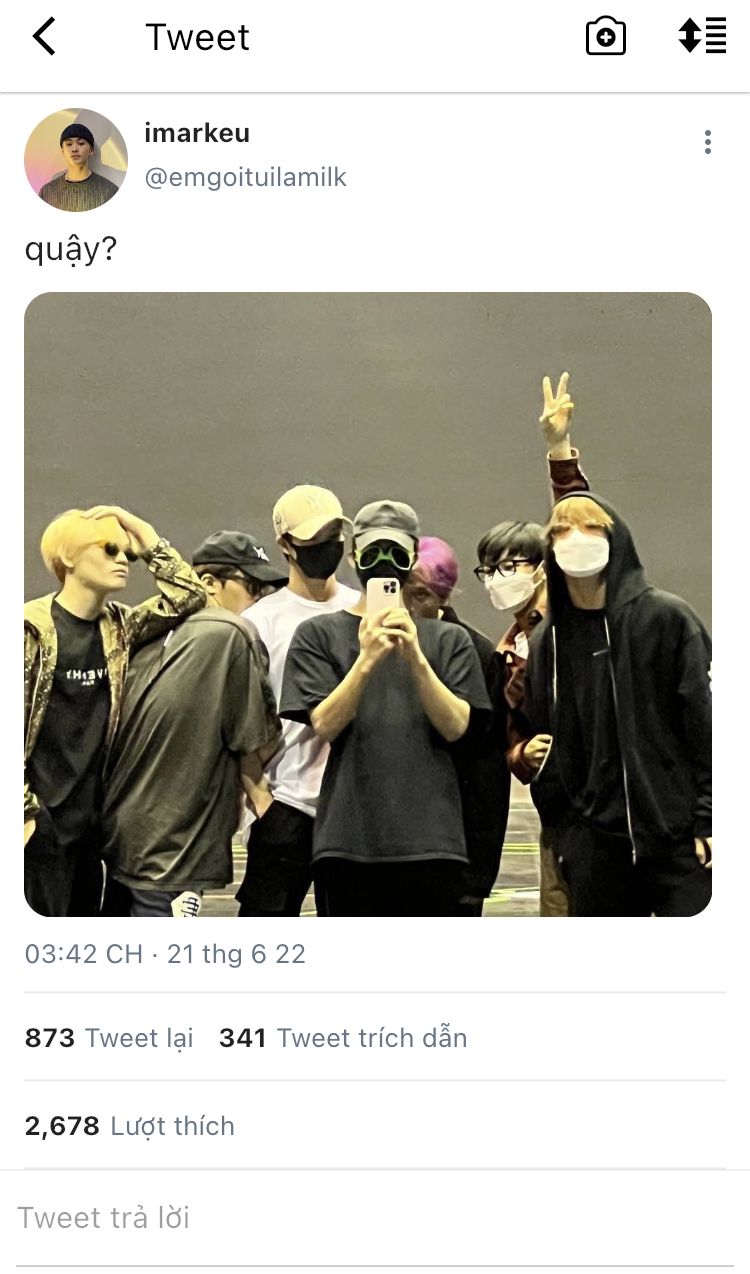Screen dimensions: 750x1274
Task: Tap the Tweet trả lời reply field
Action: pos(375,1218)
